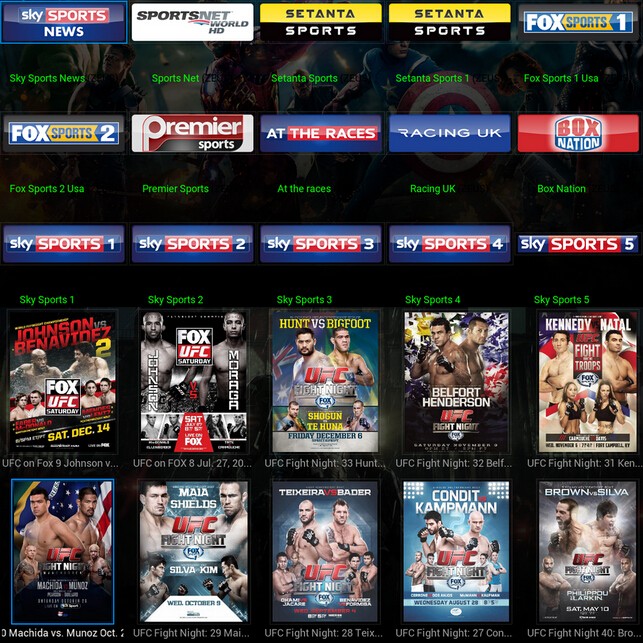Screen dimensions: 643x643
Task: Open the Setanta Sports 1 channel tile
Action: [449, 22]
